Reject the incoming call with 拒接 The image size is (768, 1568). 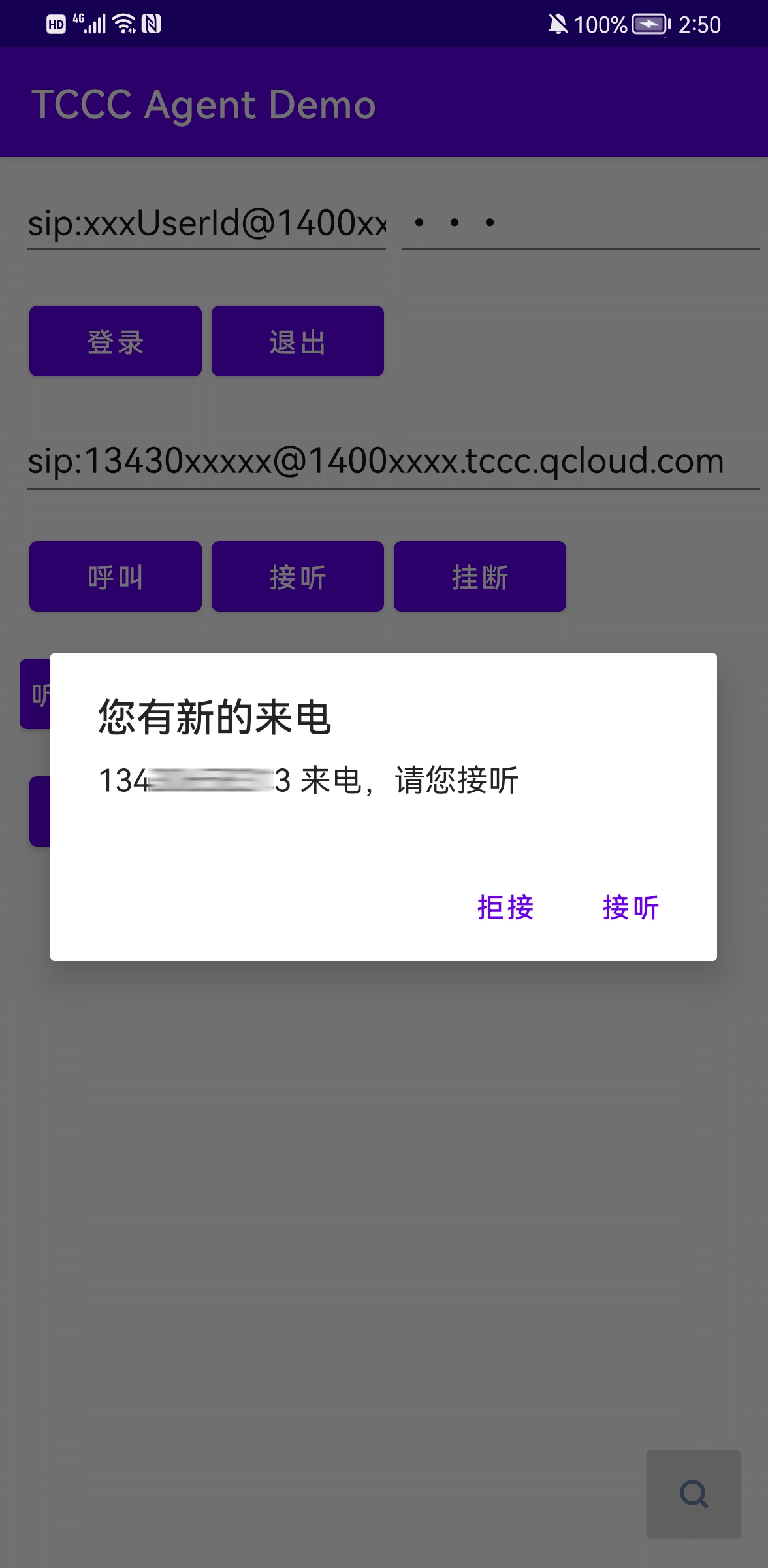(x=505, y=907)
